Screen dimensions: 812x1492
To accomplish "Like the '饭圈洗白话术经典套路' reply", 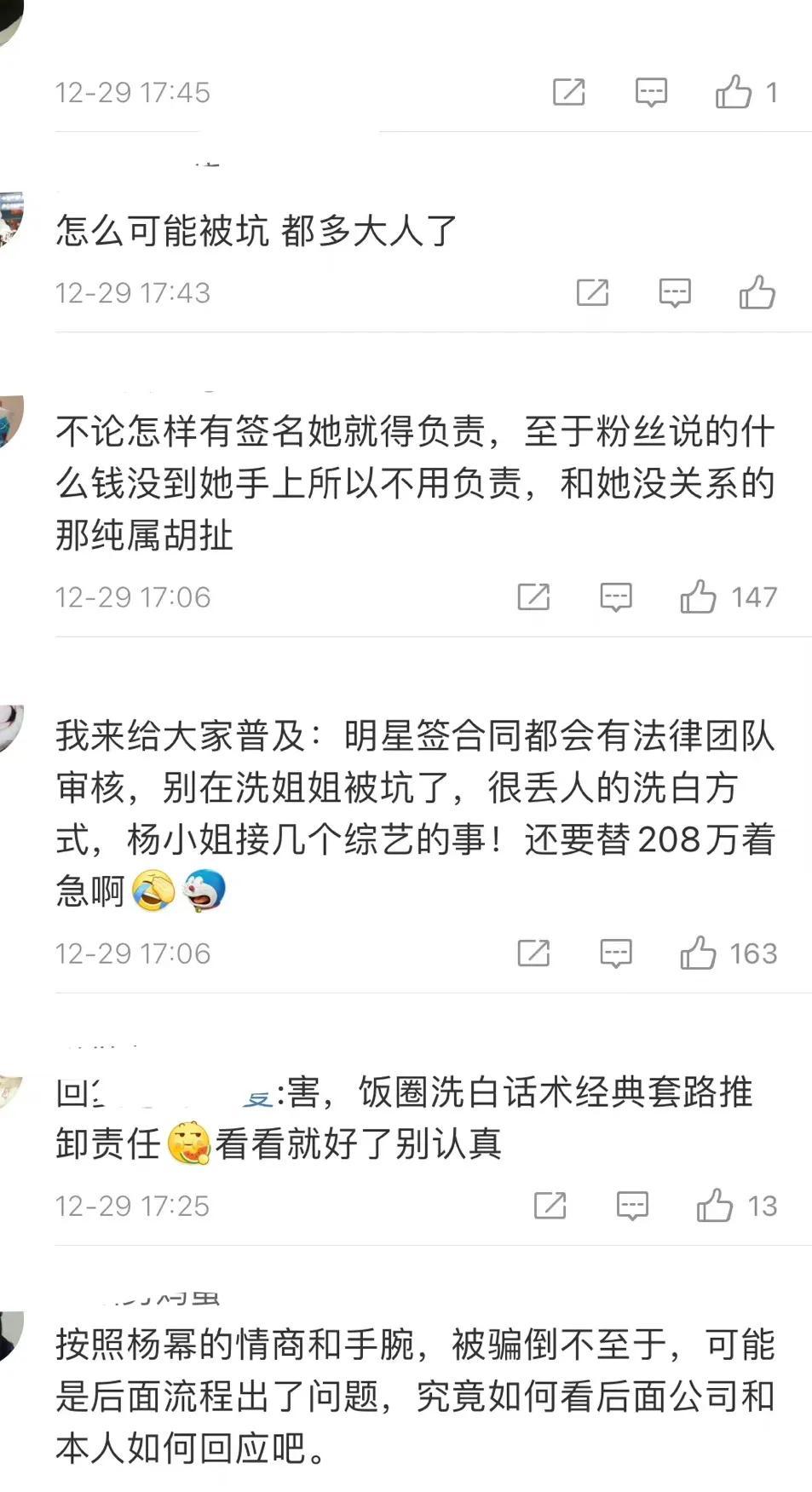I will click(x=715, y=1206).
